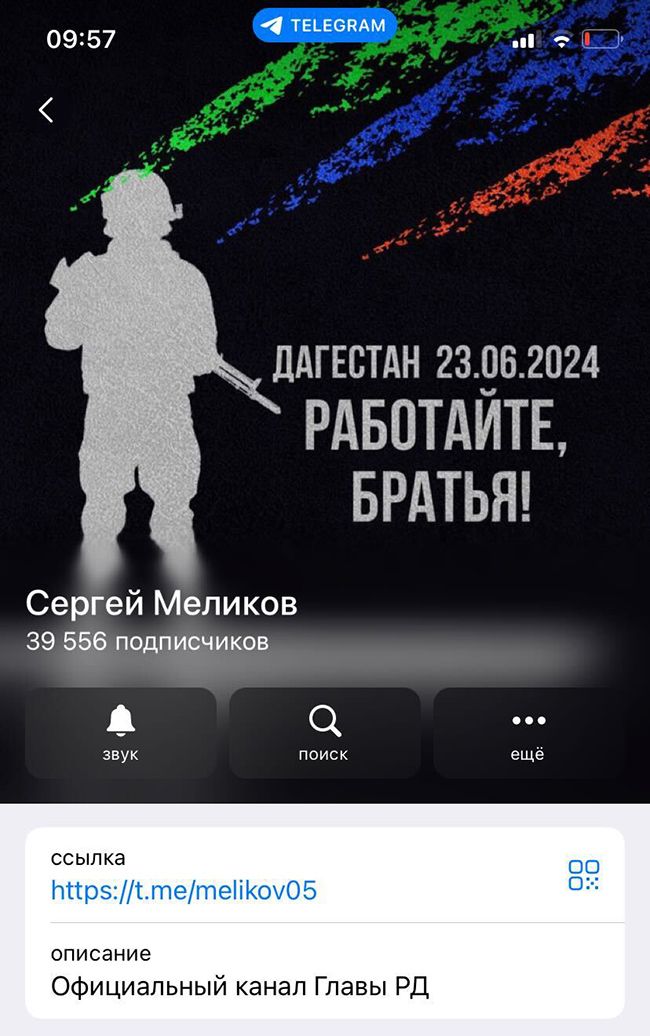
Task: Return to Telegram via the status bar pill
Action: coord(325,26)
